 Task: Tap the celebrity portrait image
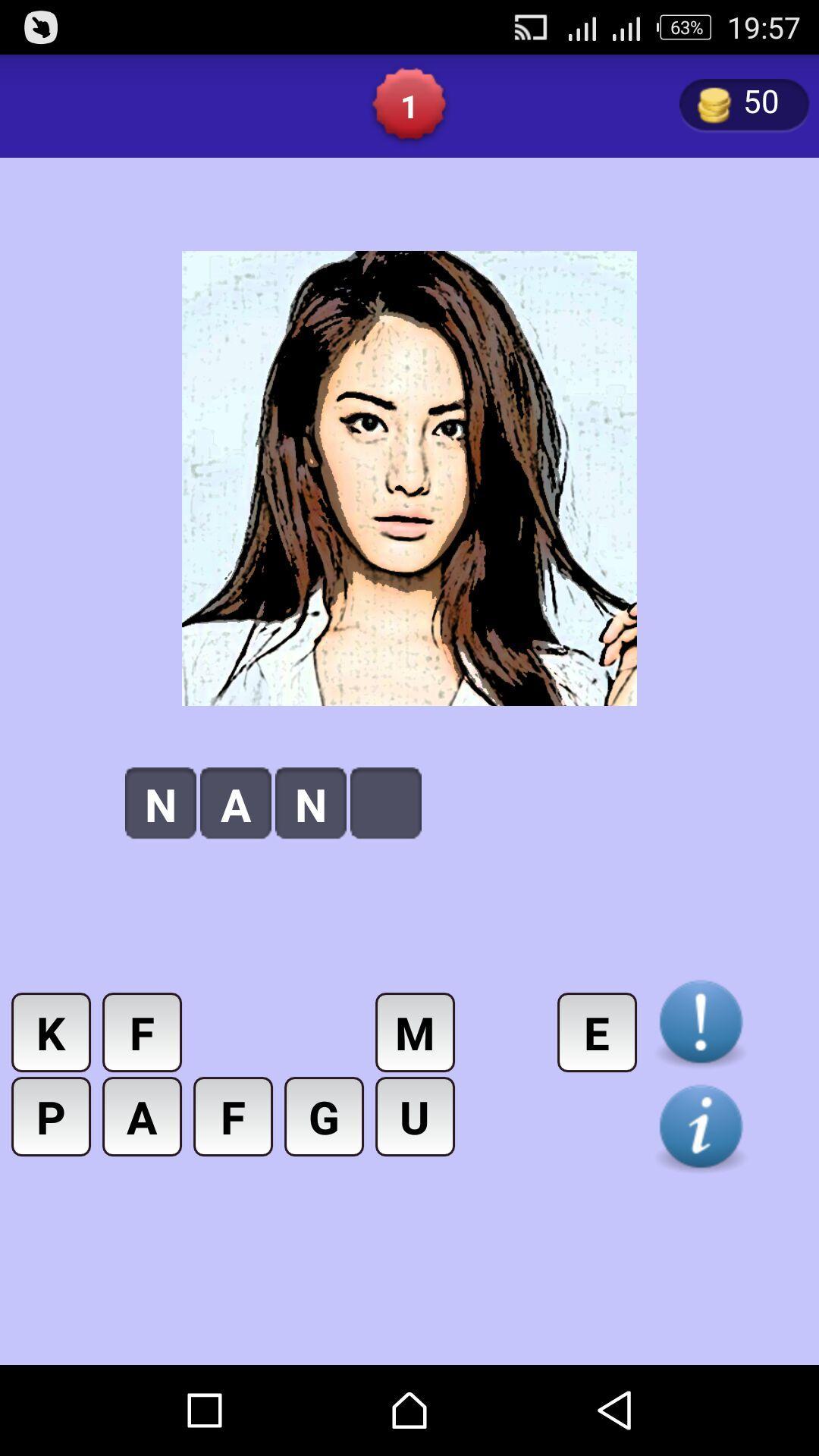pos(409,478)
